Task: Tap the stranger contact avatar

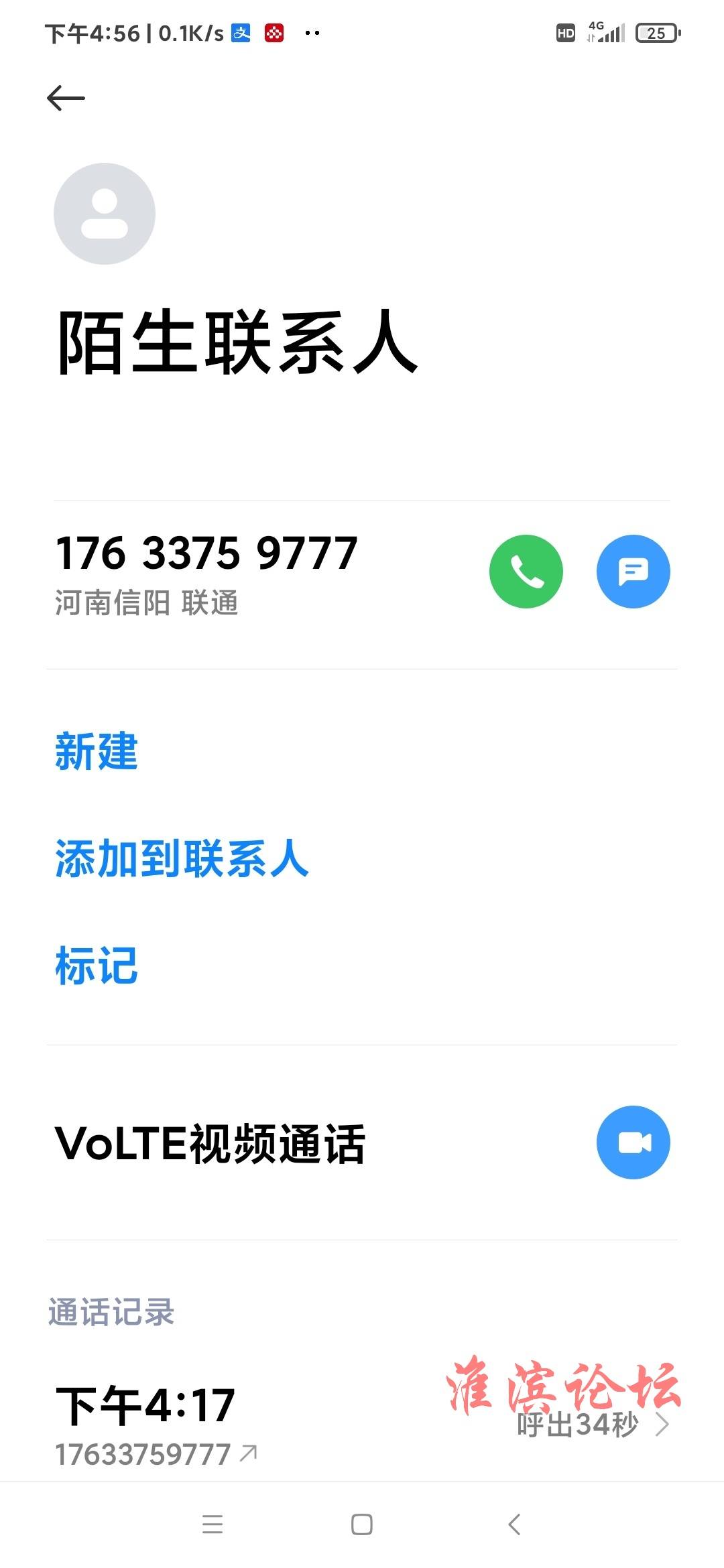Action: (105, 214)
